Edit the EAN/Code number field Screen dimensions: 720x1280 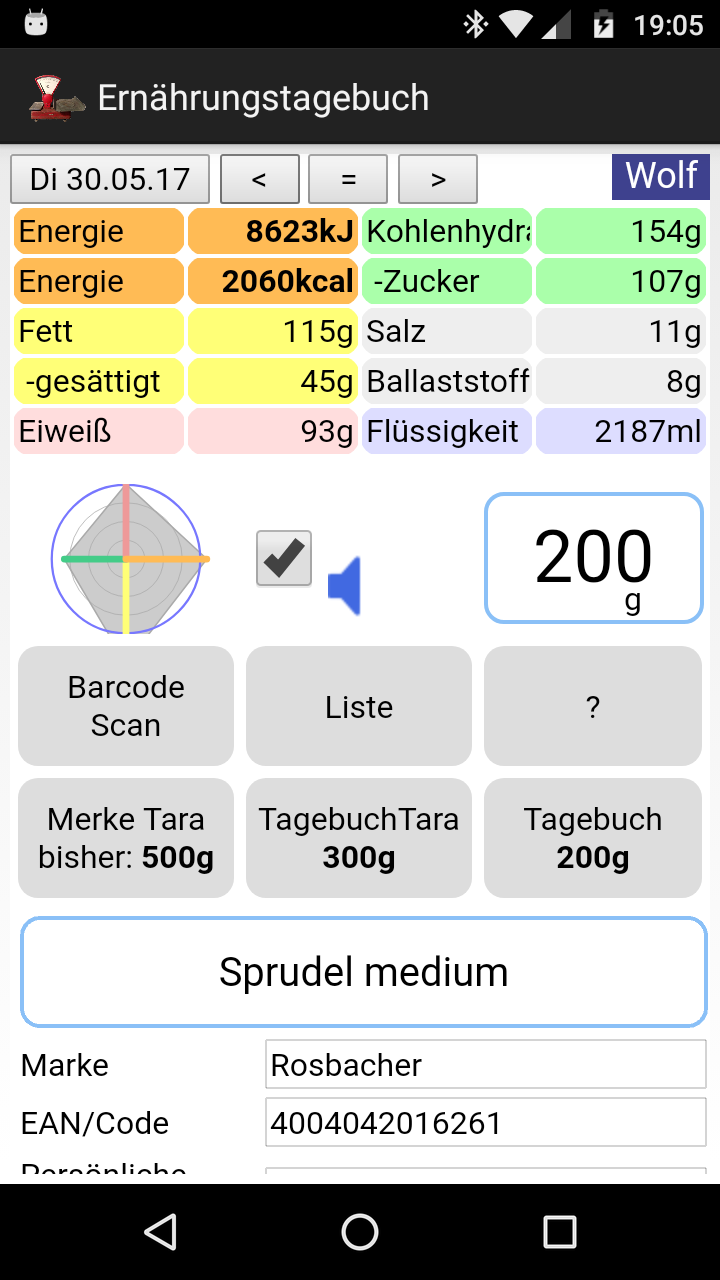(x=486, y=1122)
